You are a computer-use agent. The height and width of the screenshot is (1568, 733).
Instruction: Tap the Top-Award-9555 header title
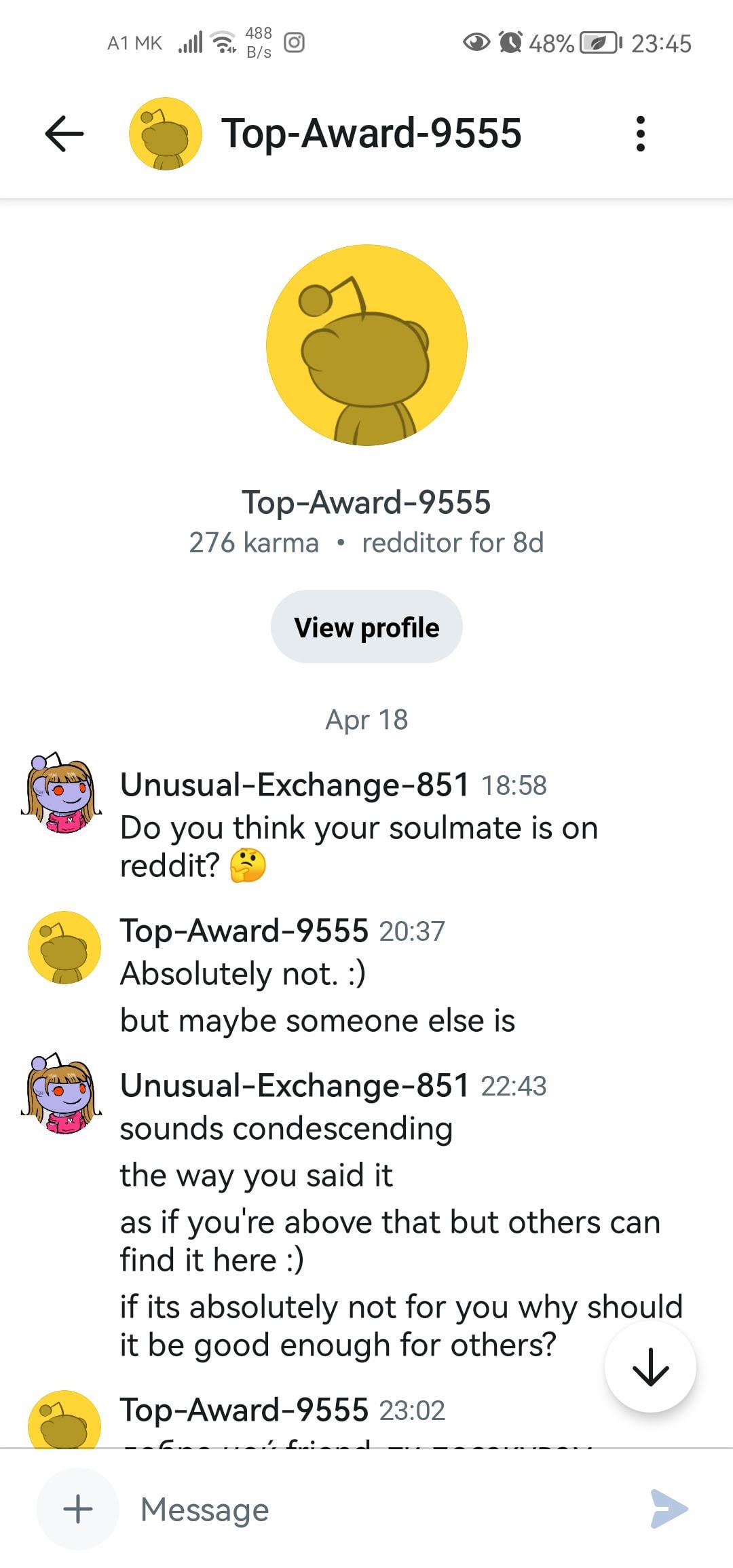[x=371, y=133]
